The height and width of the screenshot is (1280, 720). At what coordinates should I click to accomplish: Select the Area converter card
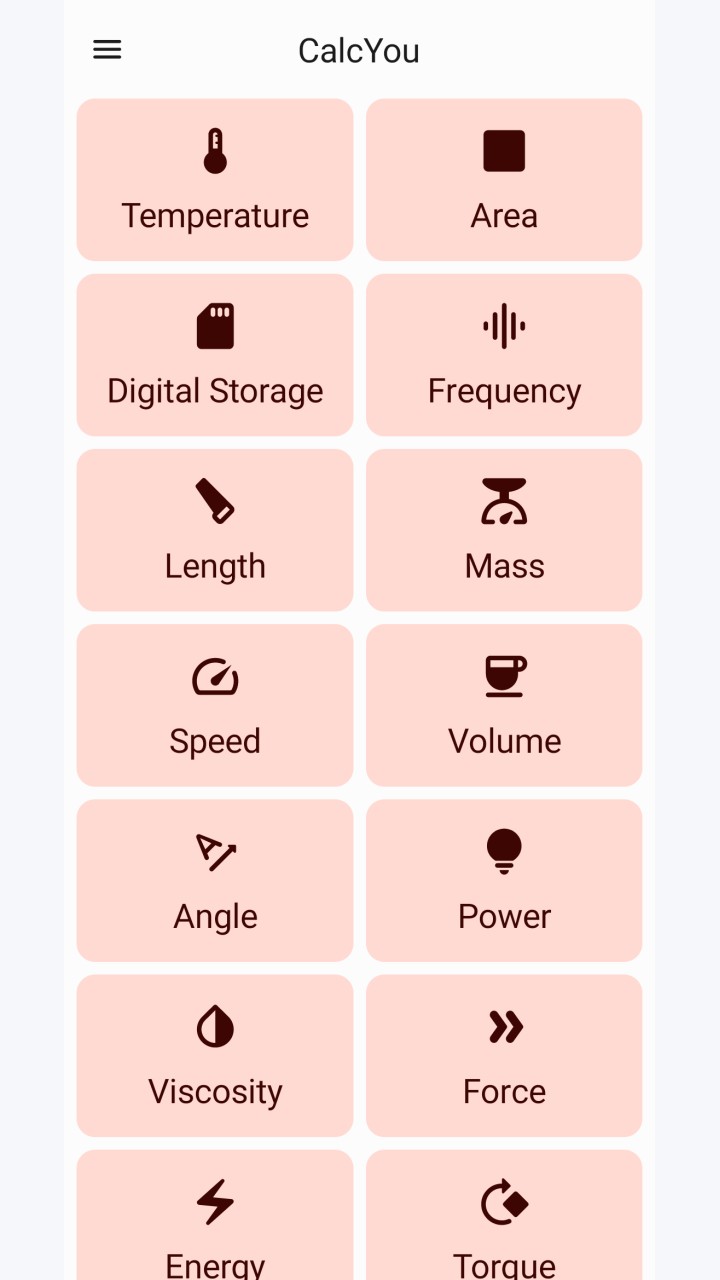(x=504, y=180)
